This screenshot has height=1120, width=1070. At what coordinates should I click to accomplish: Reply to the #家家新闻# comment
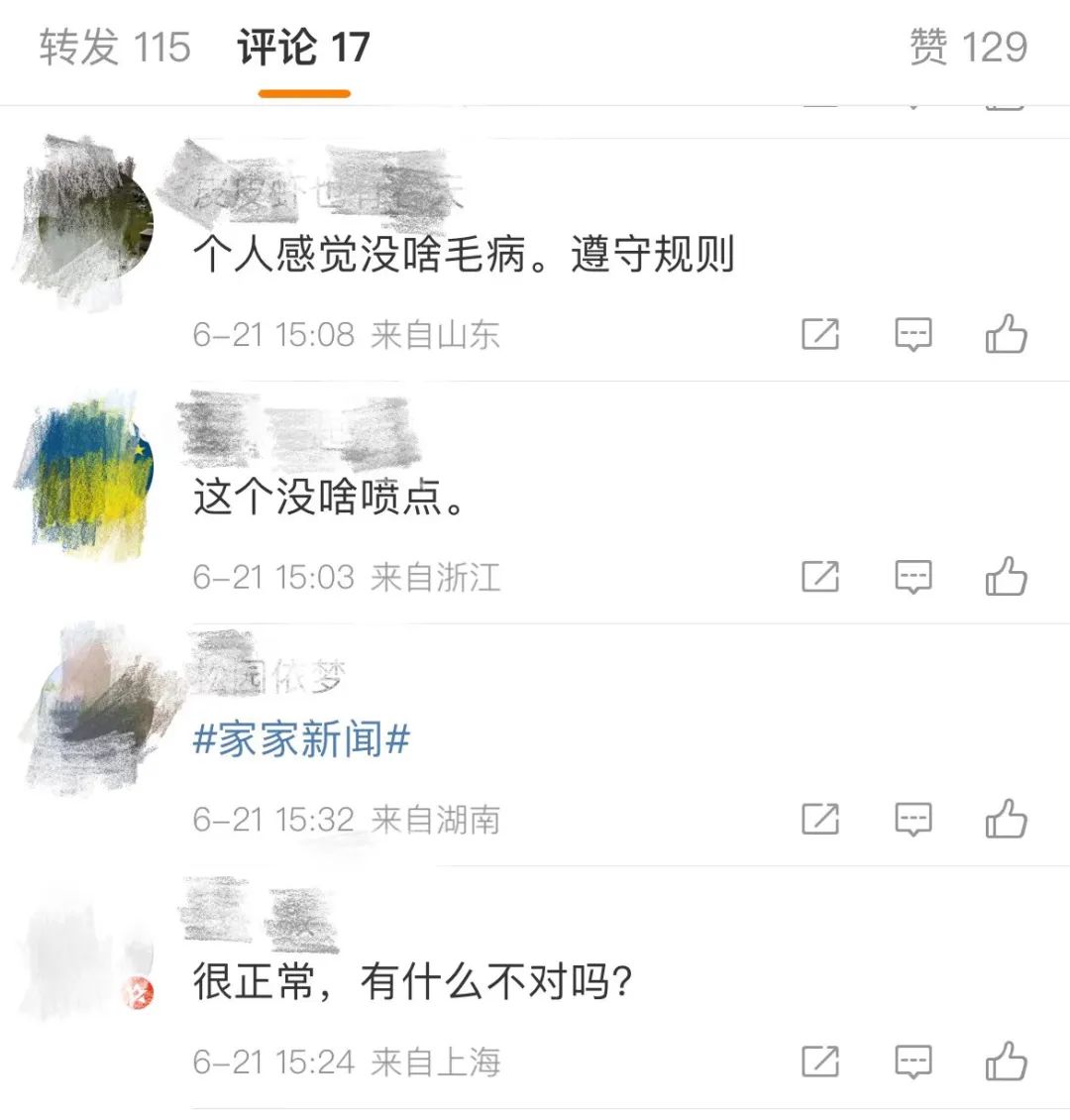(912, 819)
